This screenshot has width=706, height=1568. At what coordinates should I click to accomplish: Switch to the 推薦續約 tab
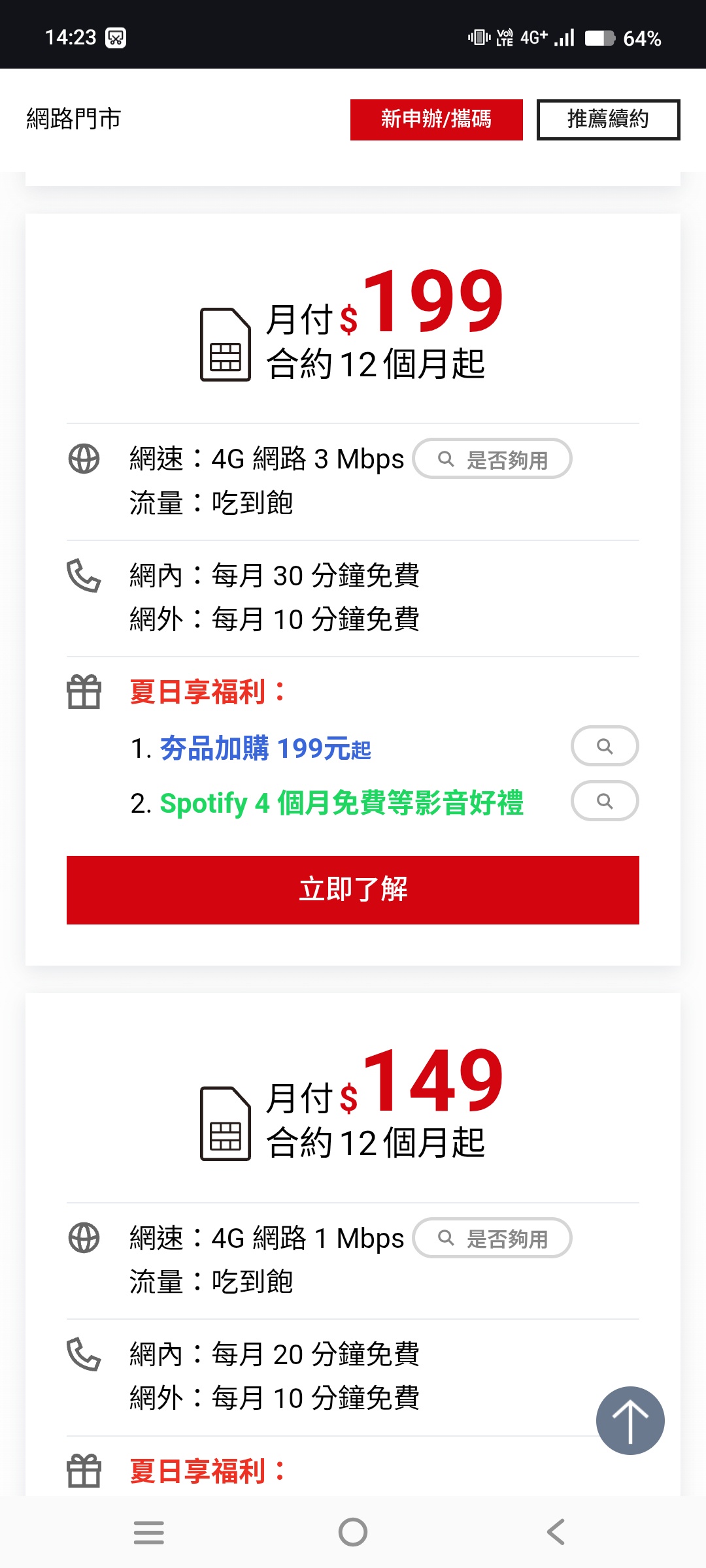(x=608, y=120)
